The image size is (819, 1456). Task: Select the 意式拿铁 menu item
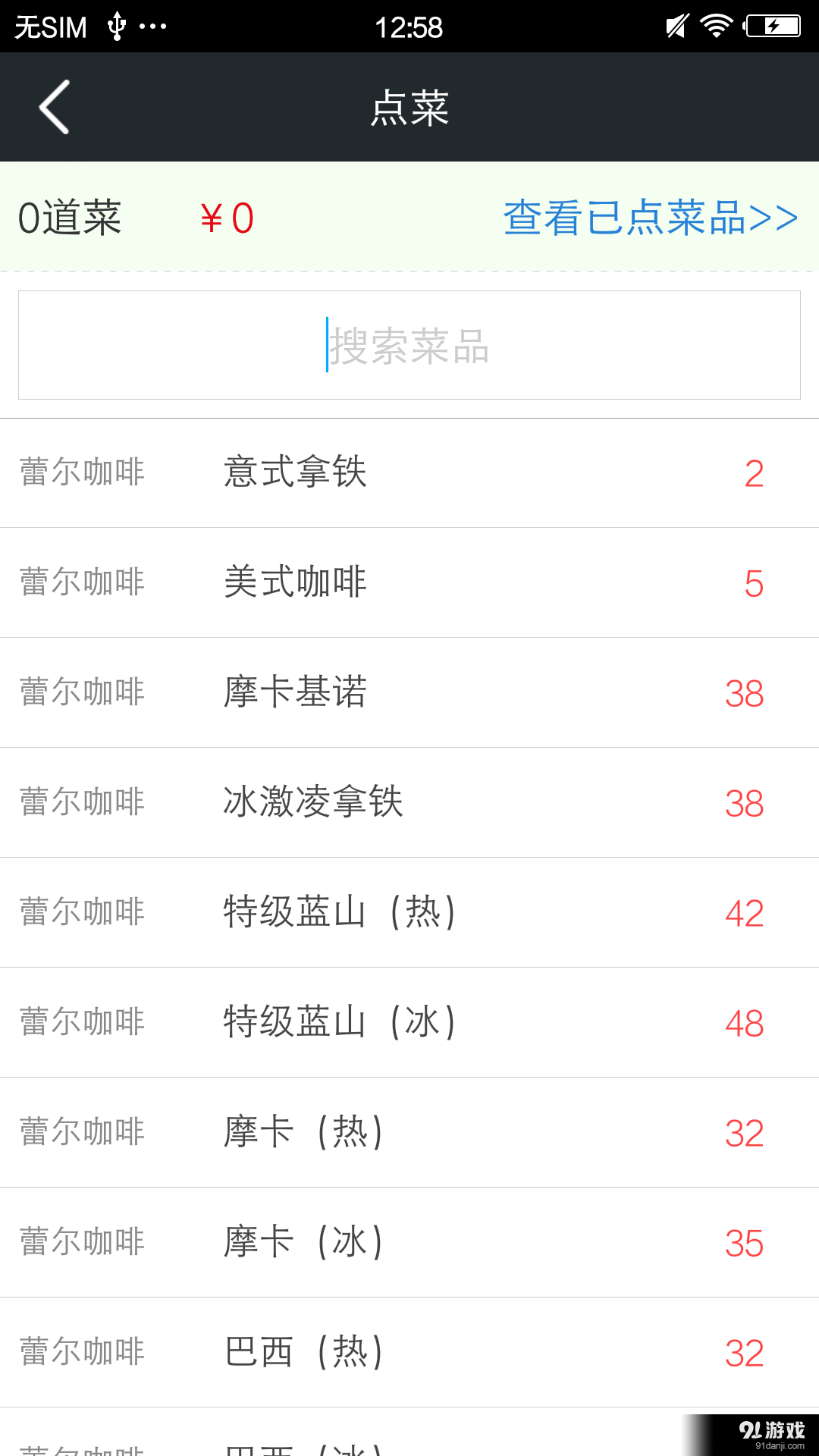tap(409, 472)
